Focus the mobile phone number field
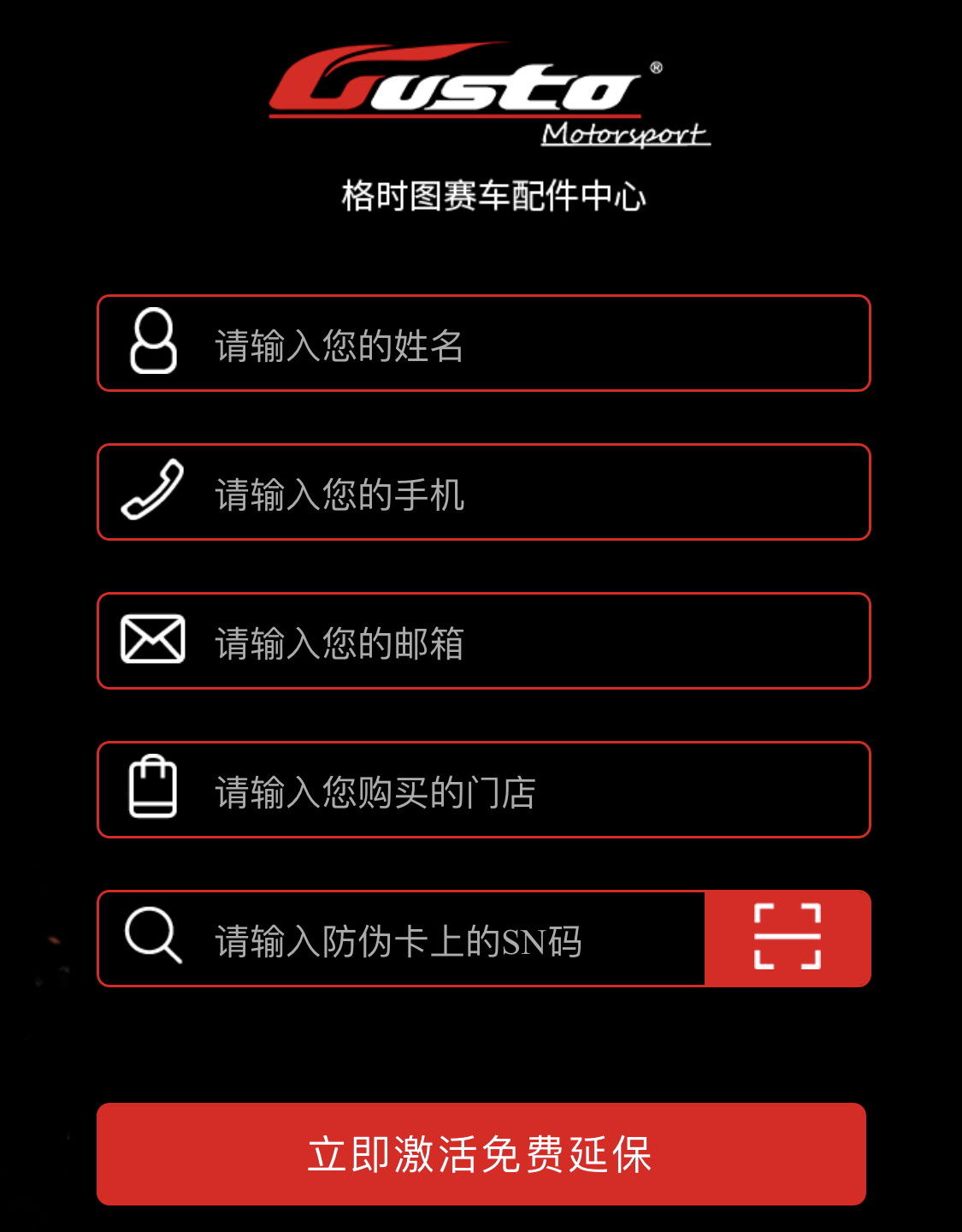The image size is (962, 1232). click(x=513, y=493)
